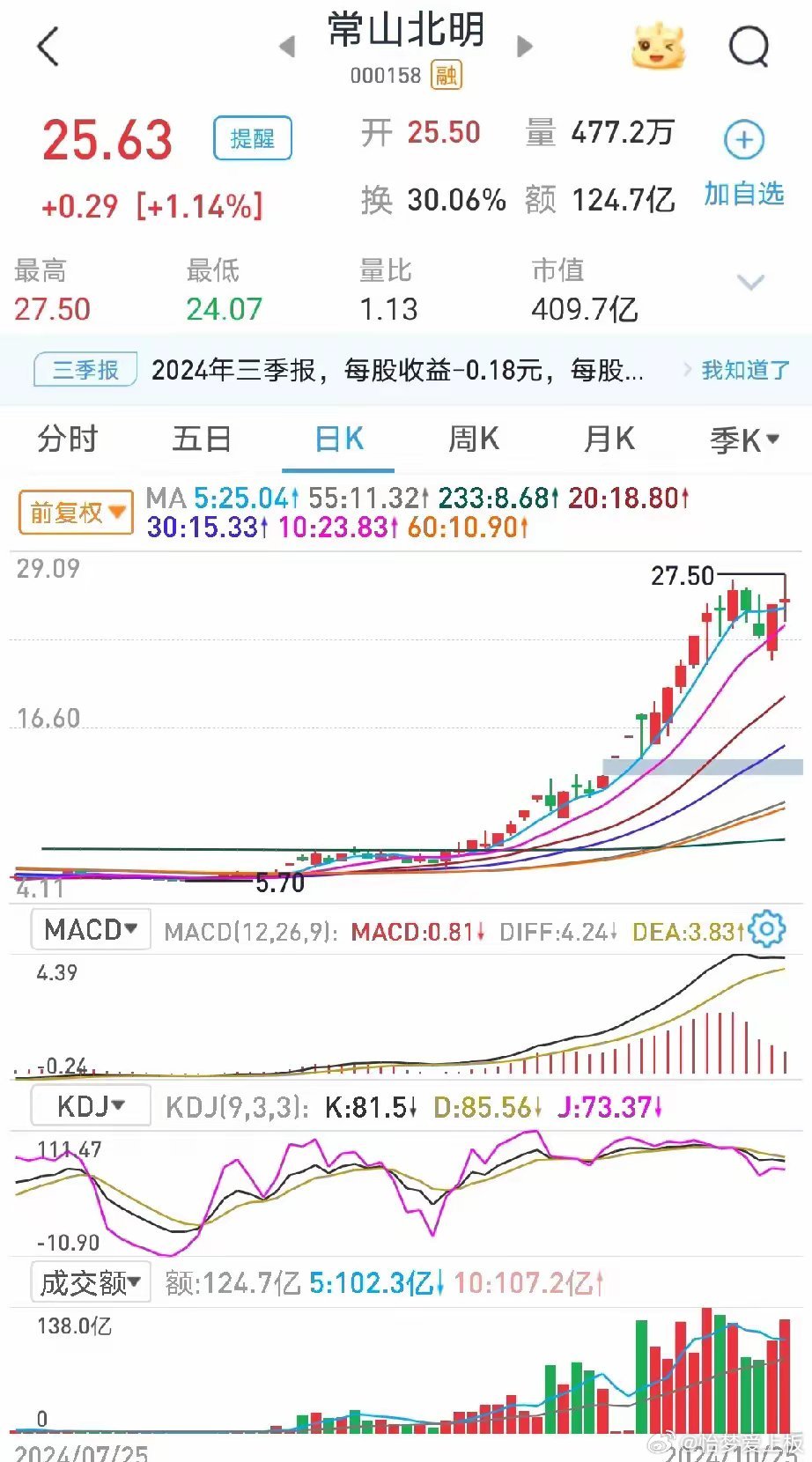The image size is (812, 1462).
Task: Expand more quote details chevron
Action: tap(750, 283)
